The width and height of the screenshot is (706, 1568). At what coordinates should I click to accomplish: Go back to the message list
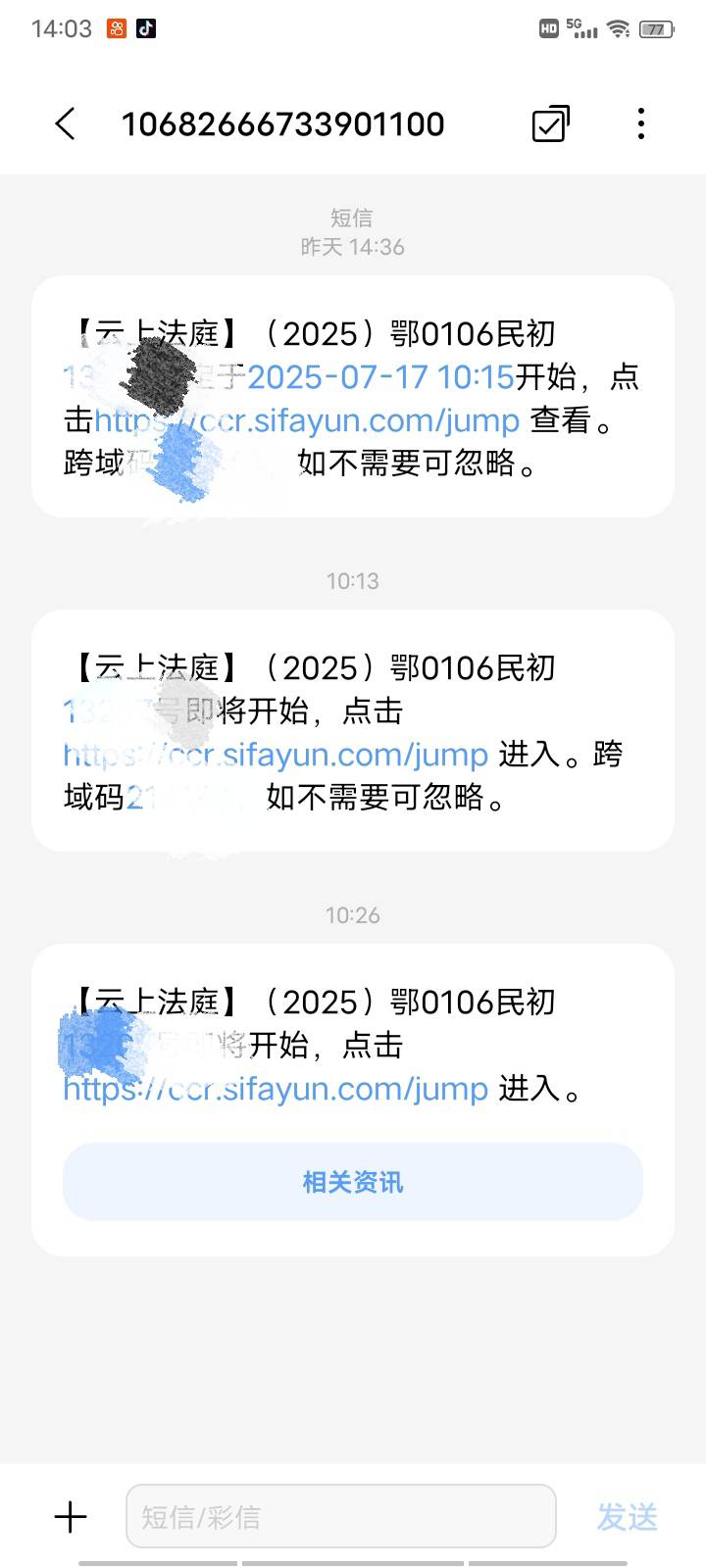(65, 124)
